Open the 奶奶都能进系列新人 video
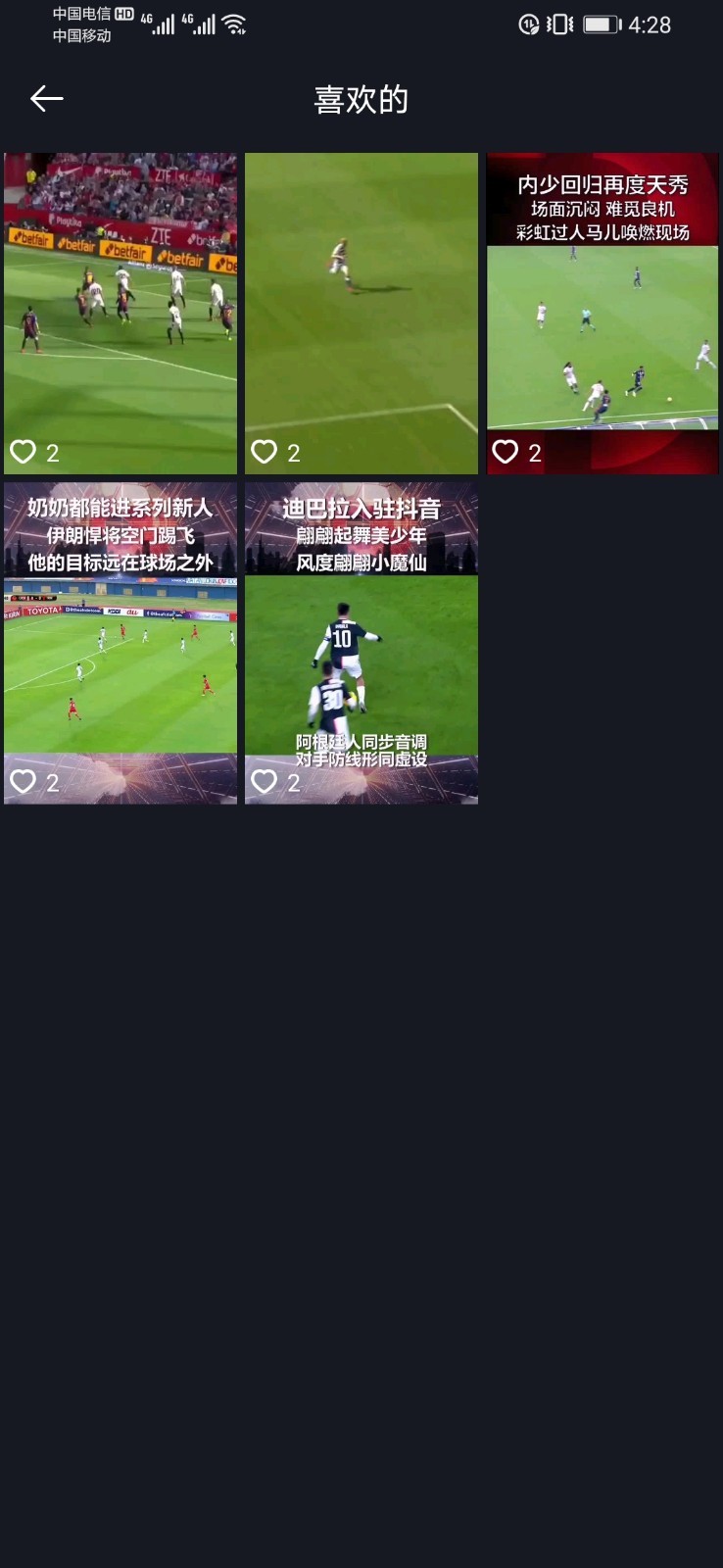Viewport: 723px width, 1568px height. 120,642
